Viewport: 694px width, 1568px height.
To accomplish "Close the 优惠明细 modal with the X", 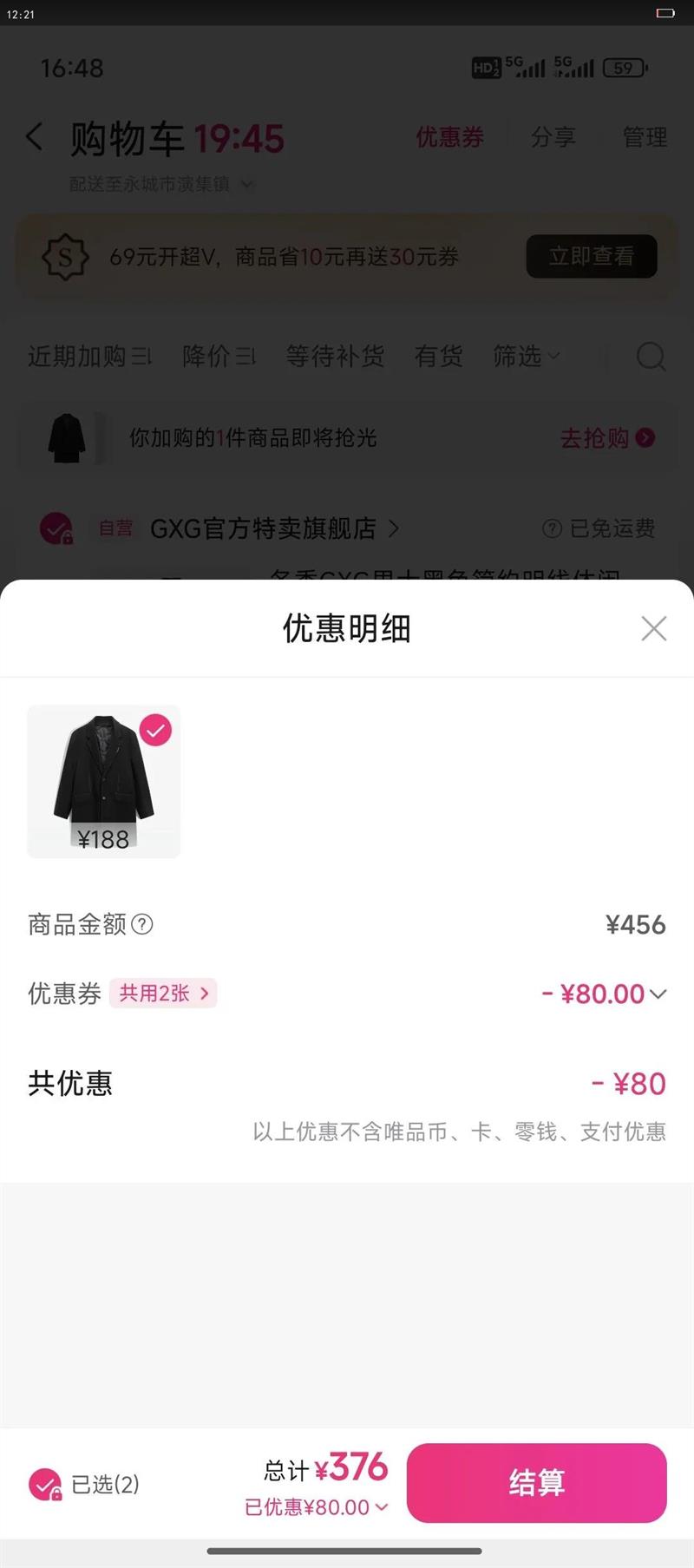I will 654,628.
